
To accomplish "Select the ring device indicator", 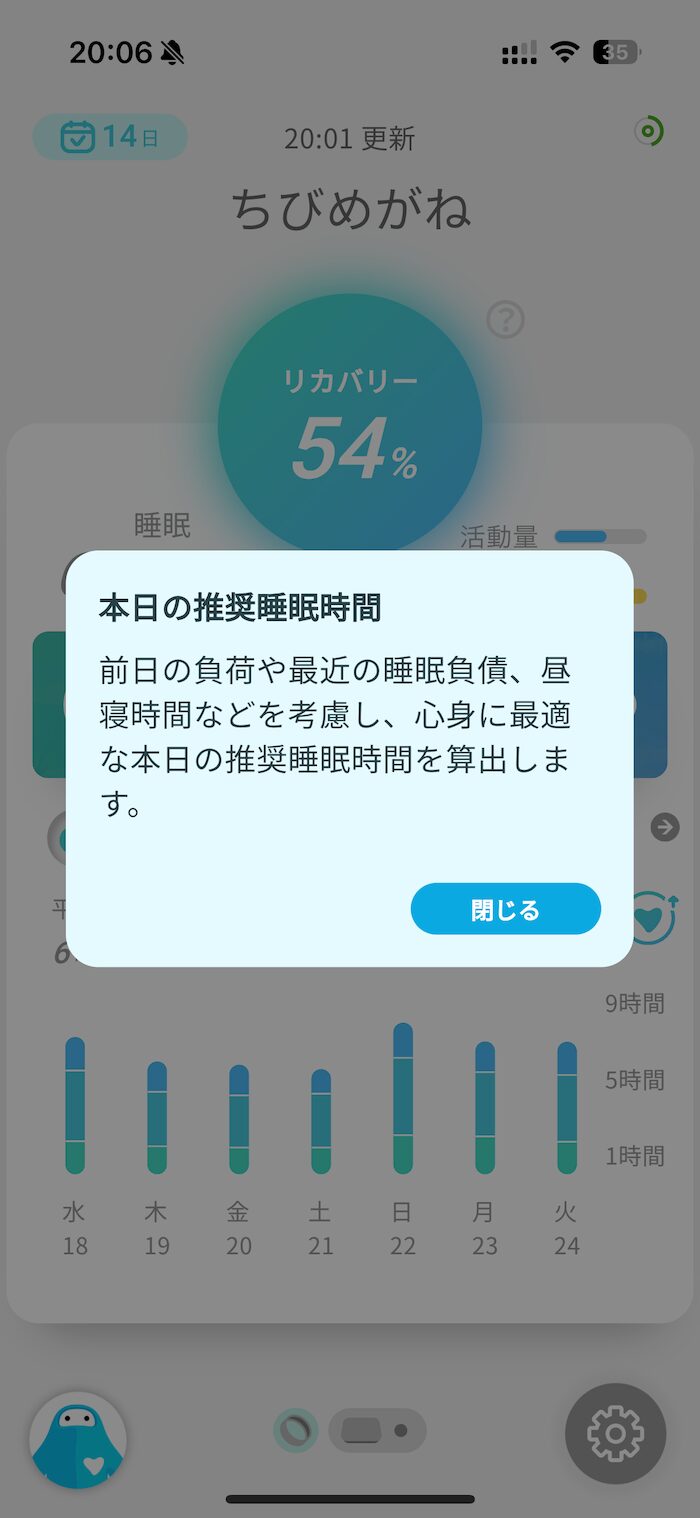I will [296, 1430].
